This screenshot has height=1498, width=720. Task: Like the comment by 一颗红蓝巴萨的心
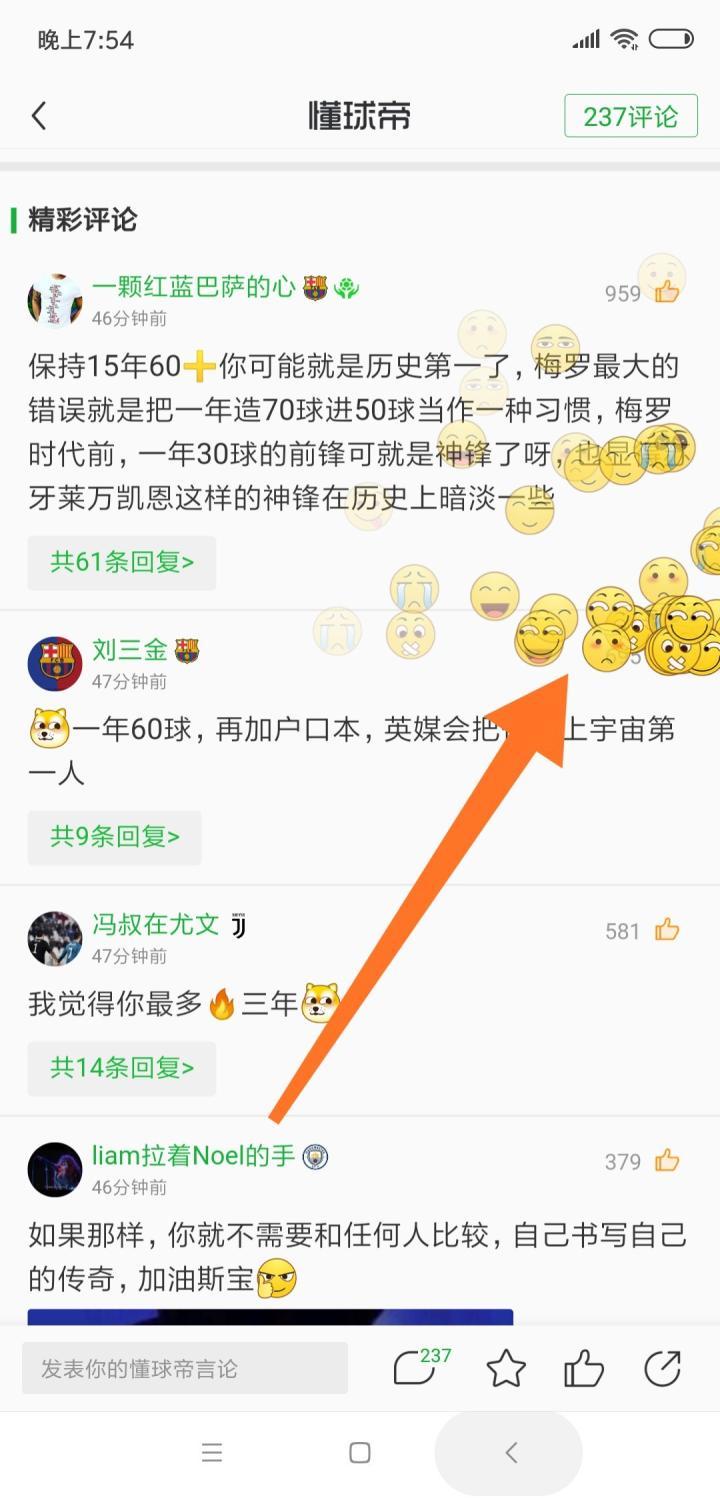[x=667, y=291]
